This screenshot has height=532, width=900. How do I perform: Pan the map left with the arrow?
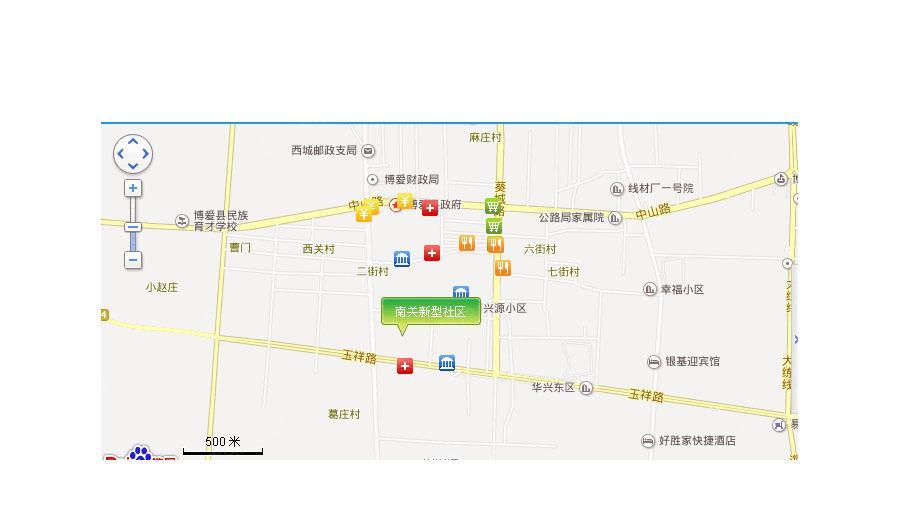(x=121, y=154)
